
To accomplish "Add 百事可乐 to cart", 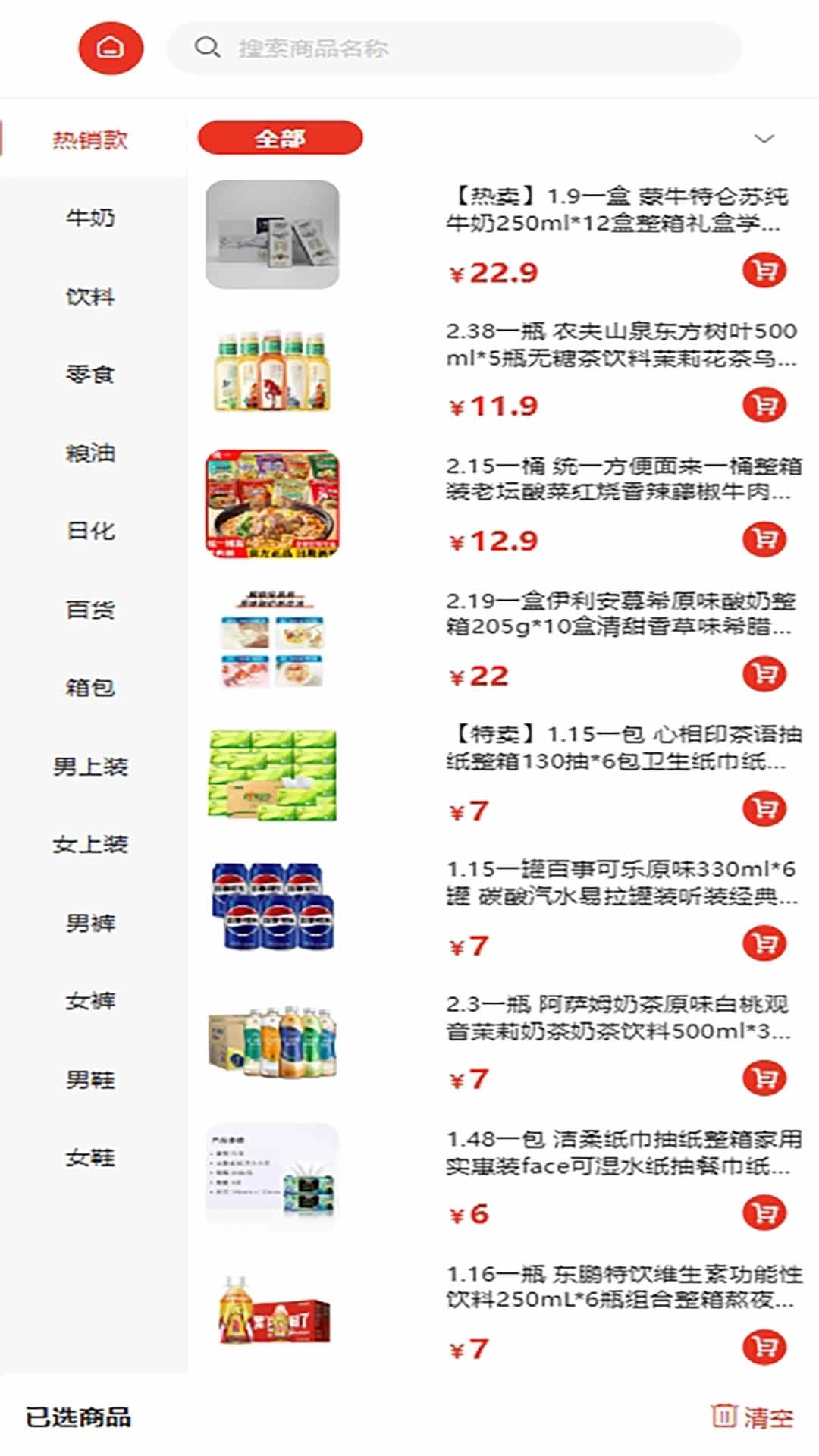I will point(766,944).
